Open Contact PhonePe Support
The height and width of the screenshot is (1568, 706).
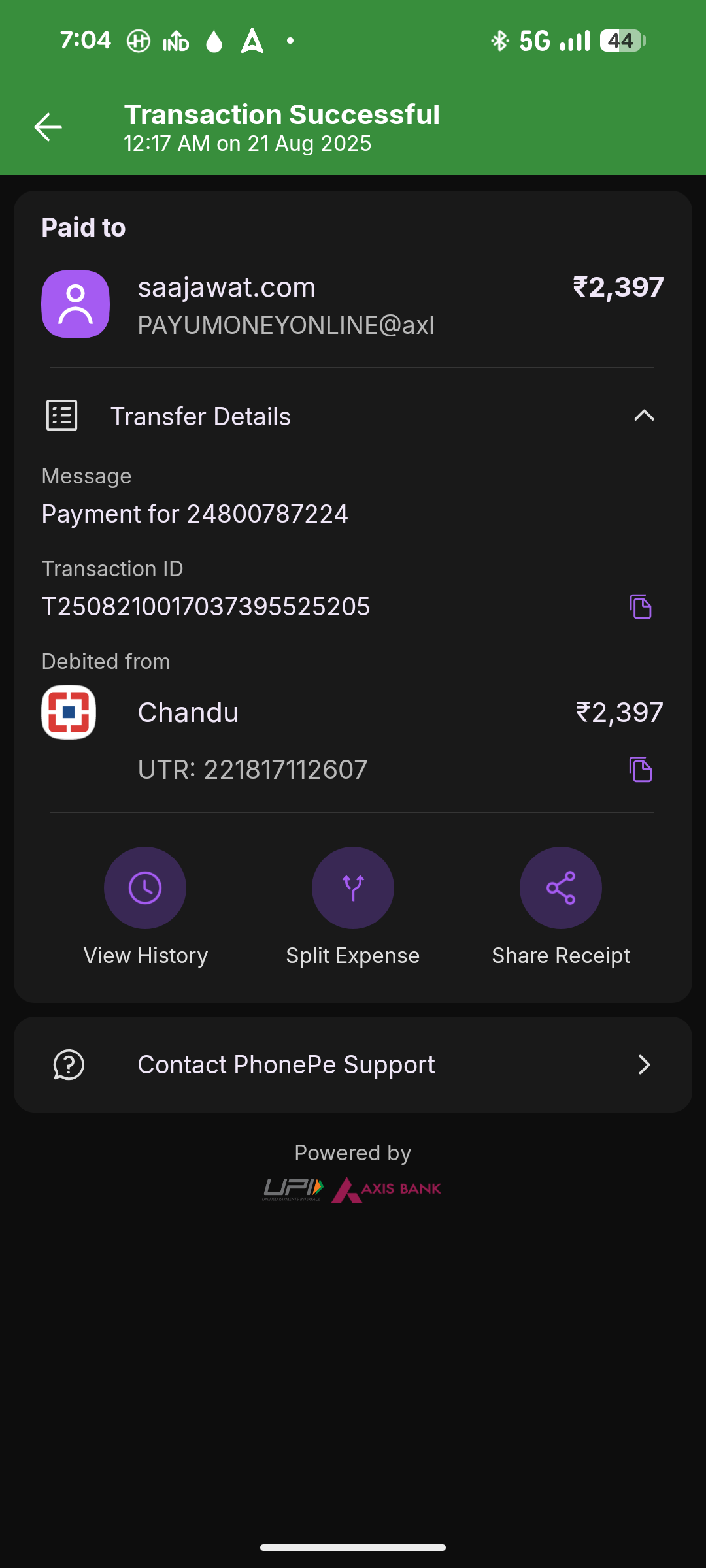353,1065
